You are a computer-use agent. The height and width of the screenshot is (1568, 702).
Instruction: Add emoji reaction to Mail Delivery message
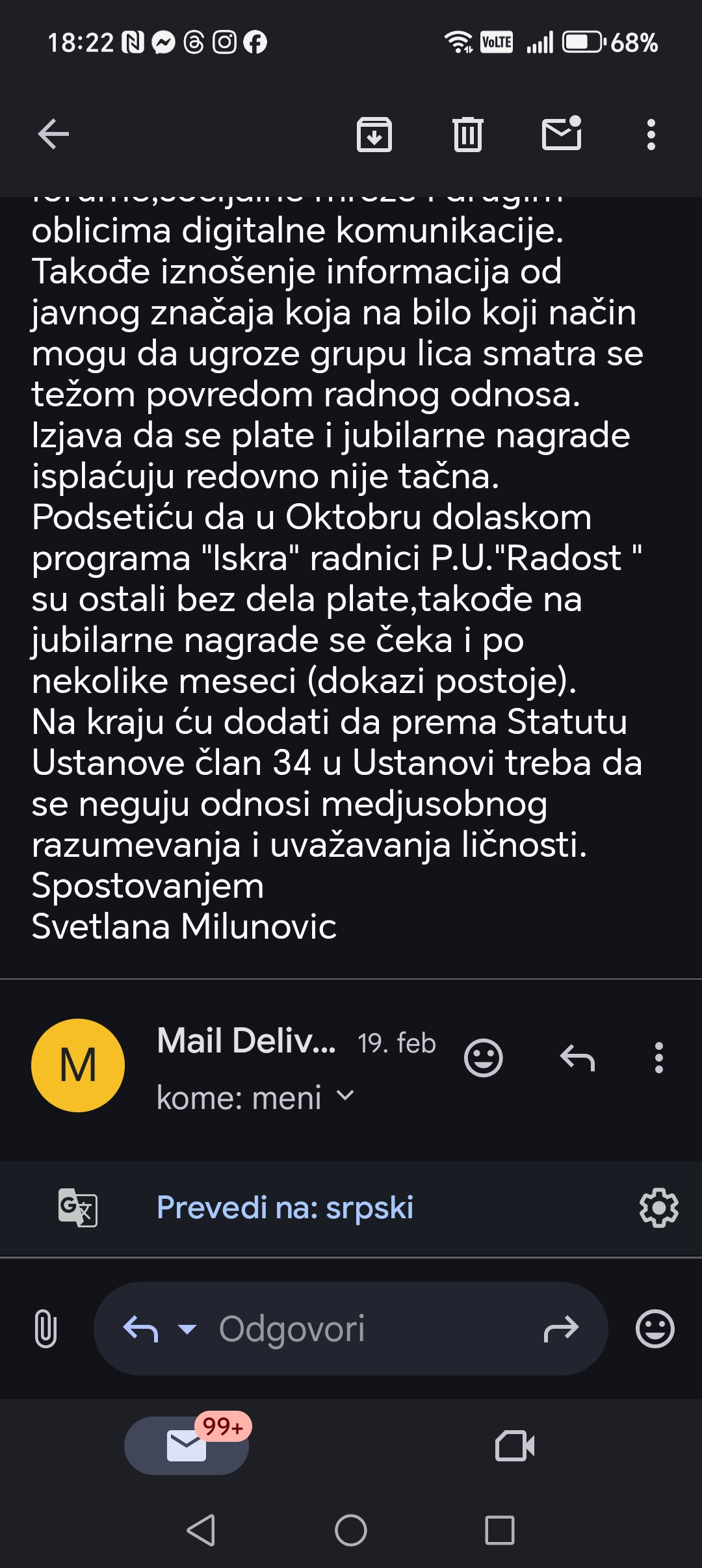[x=484, y=1058]
